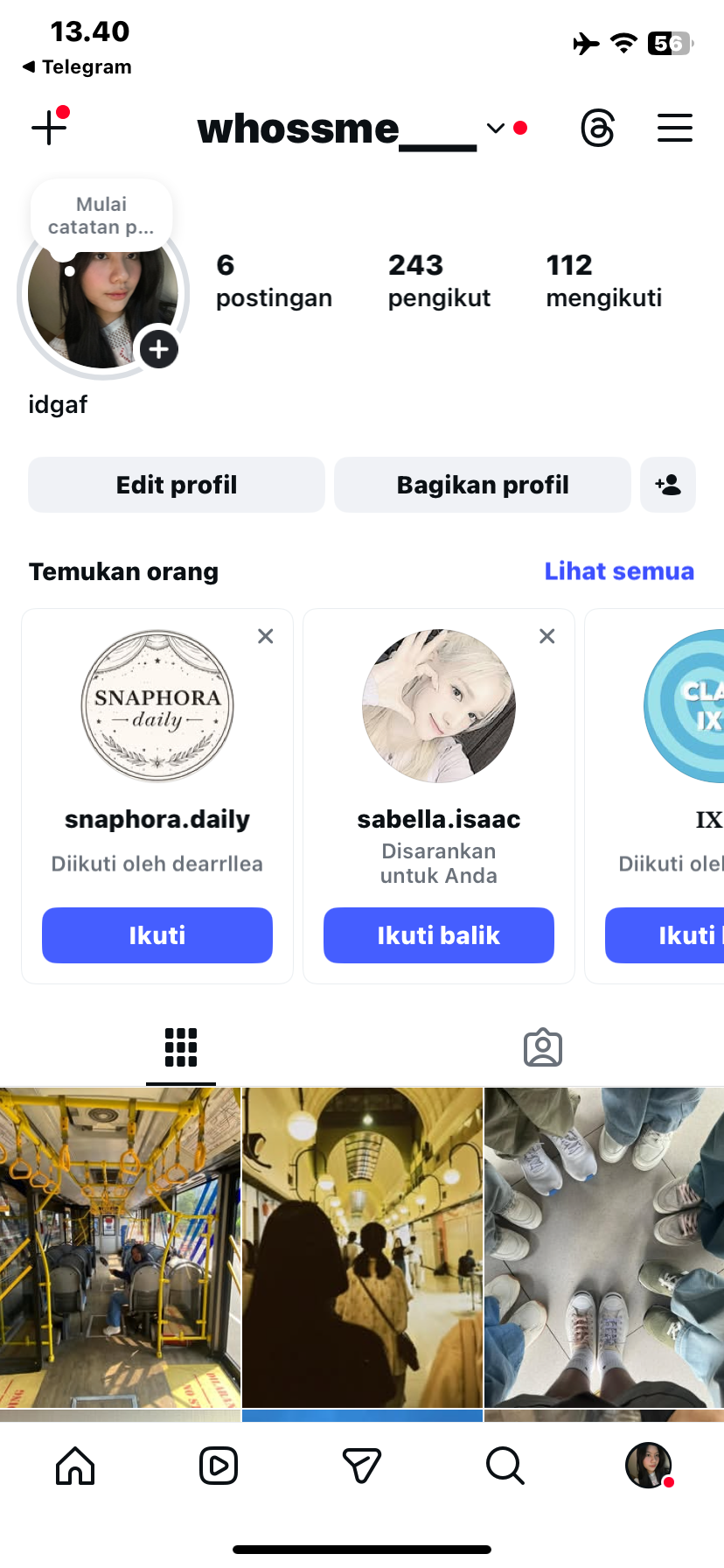
Task: Open direct messages from the bottom bar
Action: click(x=362, y=1466)
